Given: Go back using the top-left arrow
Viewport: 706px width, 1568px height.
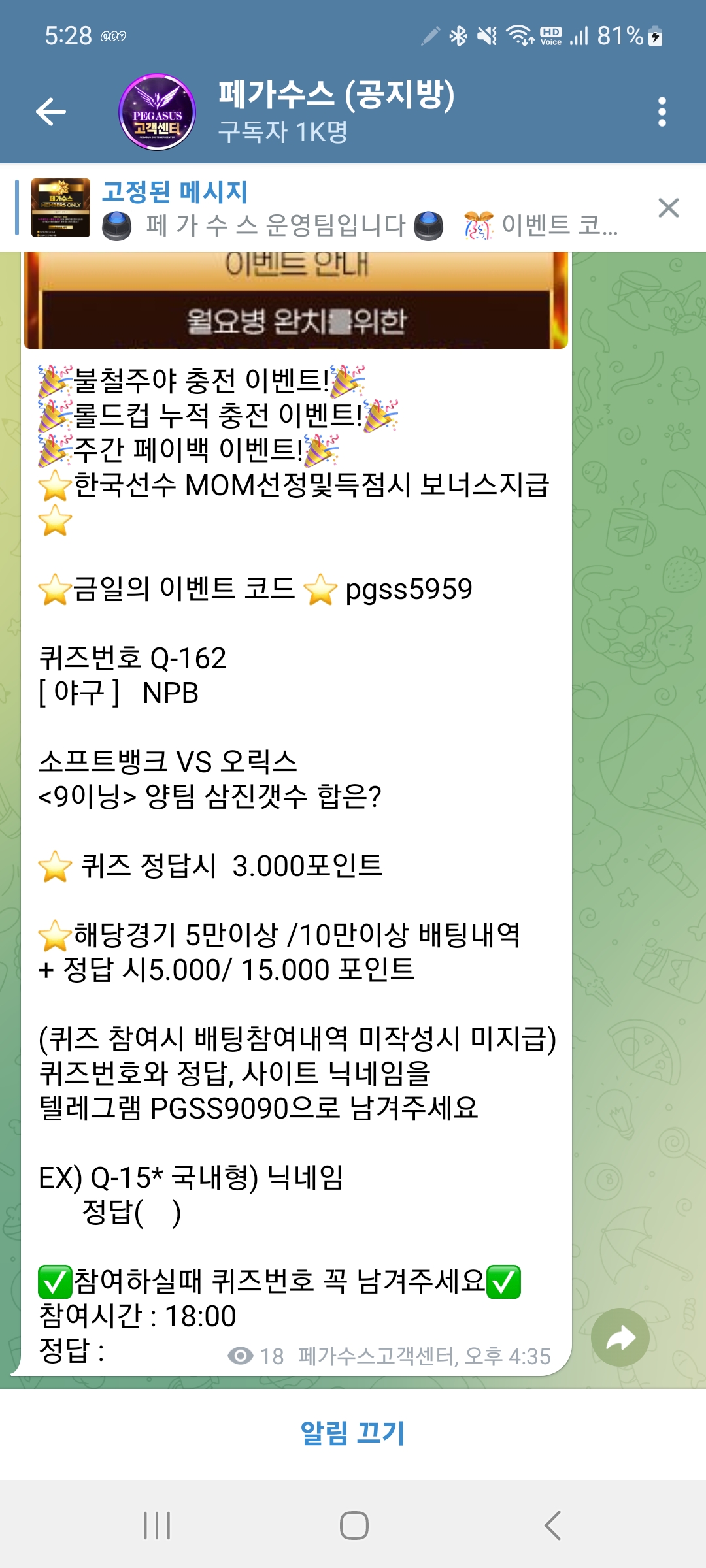Looking at the screenshot, I should pyautogui.click(x=51, y=111).
